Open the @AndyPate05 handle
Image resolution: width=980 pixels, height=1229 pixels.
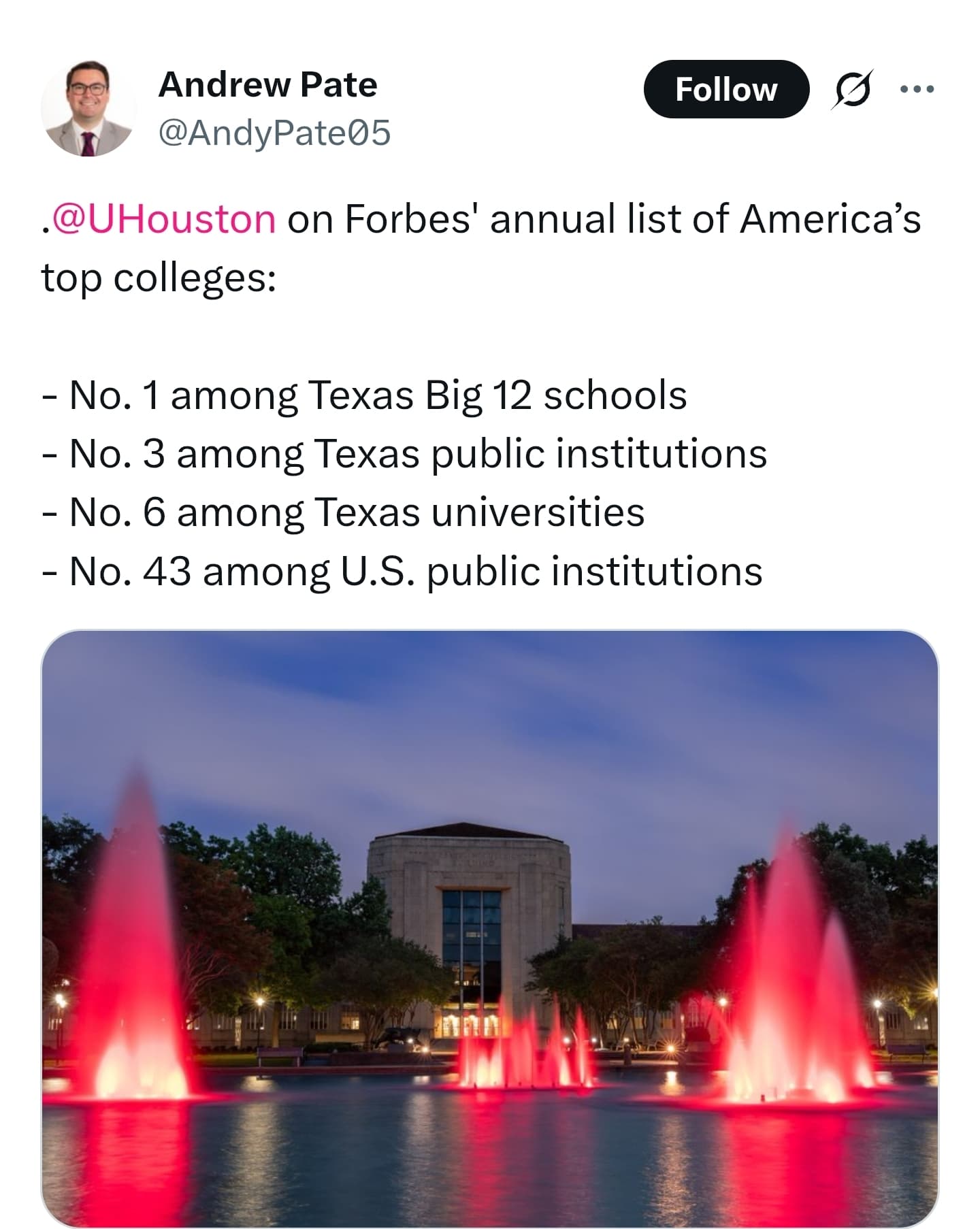tap(274, 132)
